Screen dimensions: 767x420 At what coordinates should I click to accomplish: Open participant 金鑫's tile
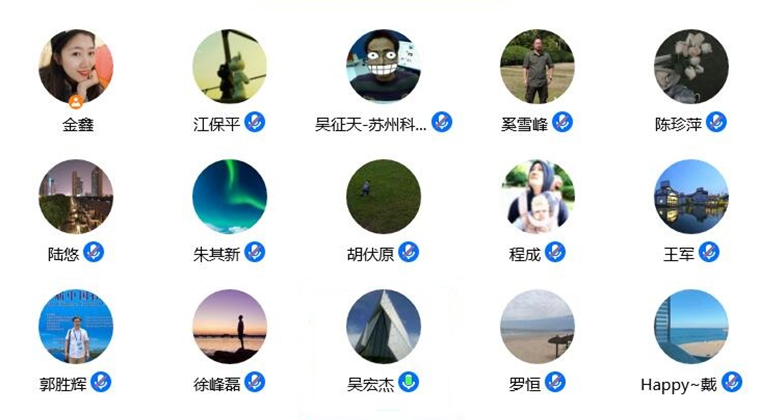pyautogui.click(x=76, y=67)
